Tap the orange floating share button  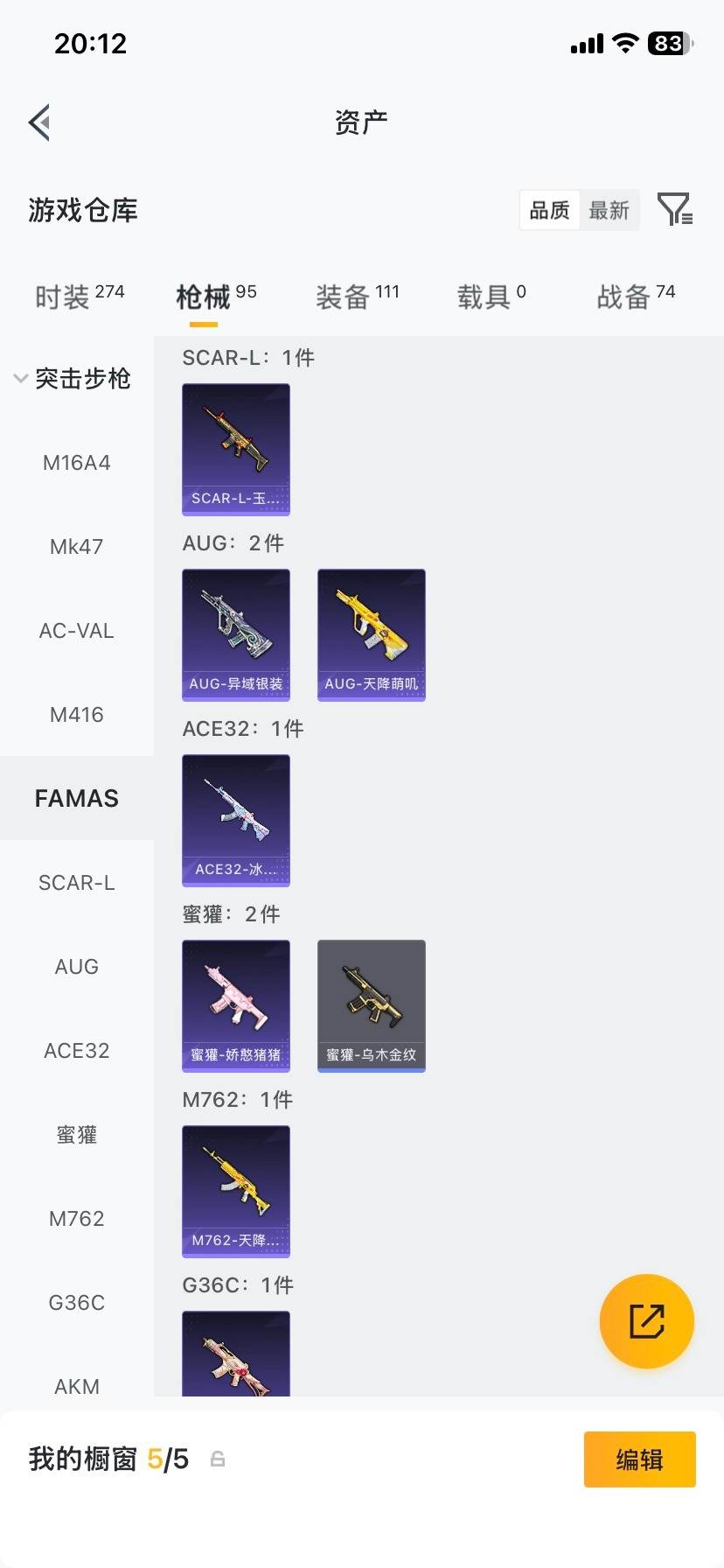[646, 1320]
